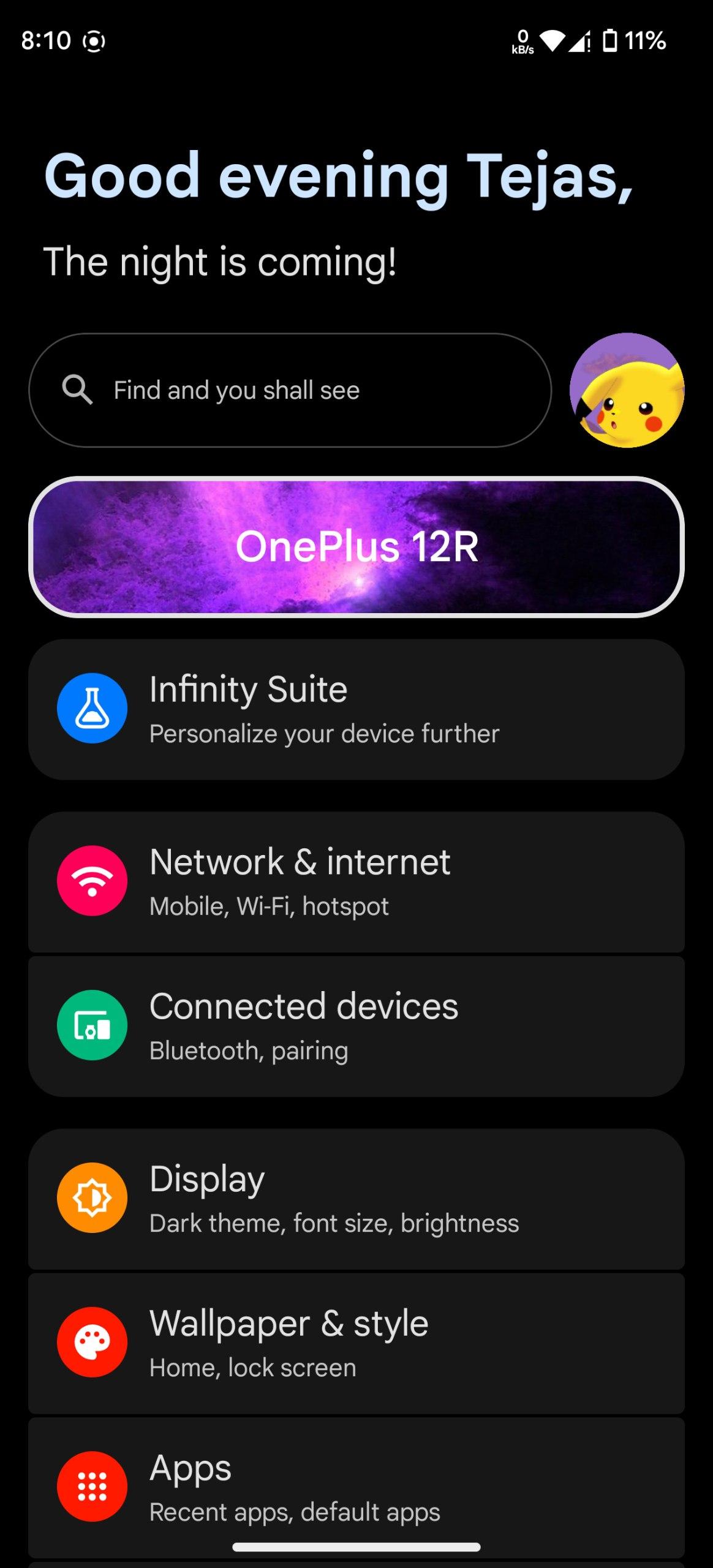Open Display settings

coord(356,1199)
